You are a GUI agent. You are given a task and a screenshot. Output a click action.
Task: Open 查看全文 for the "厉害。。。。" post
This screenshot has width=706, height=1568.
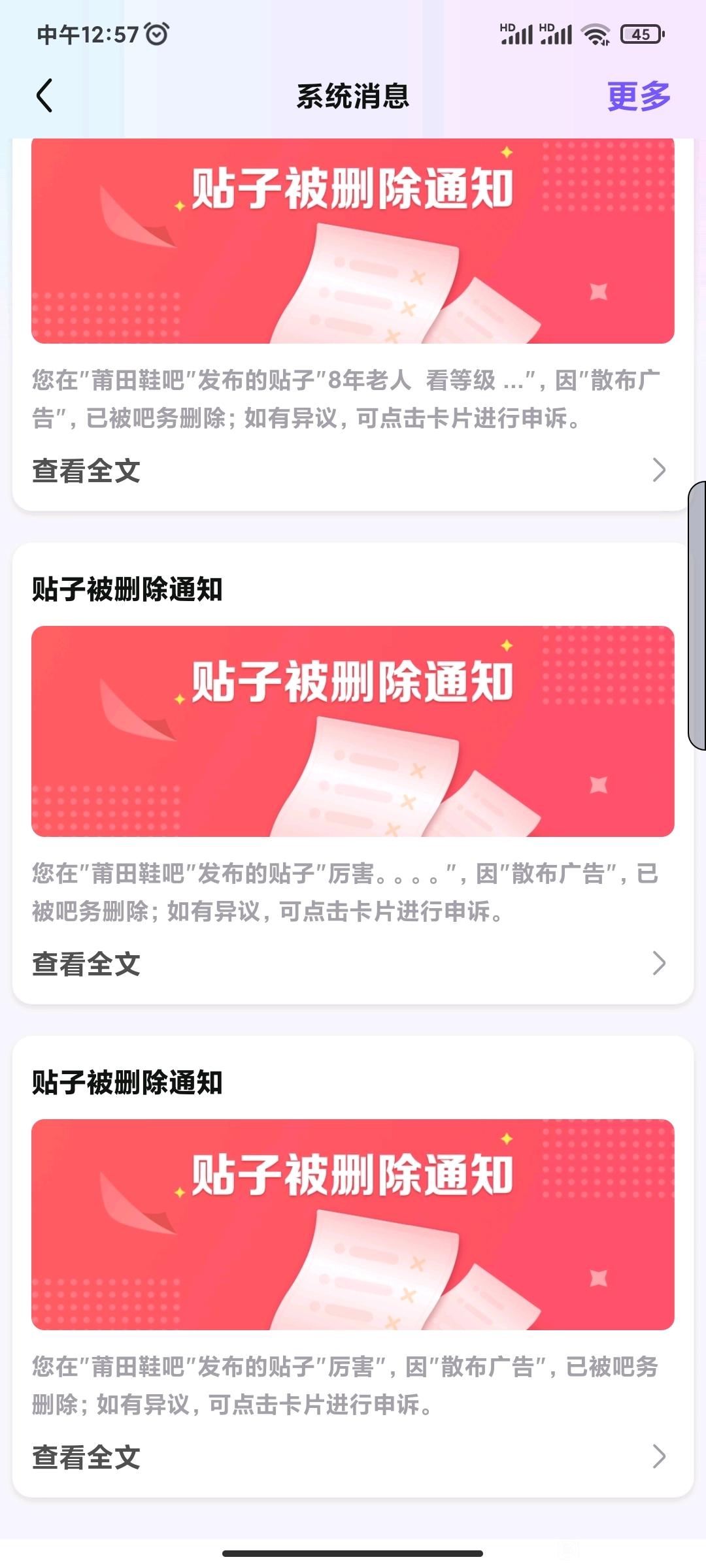(x=86, y=964)
